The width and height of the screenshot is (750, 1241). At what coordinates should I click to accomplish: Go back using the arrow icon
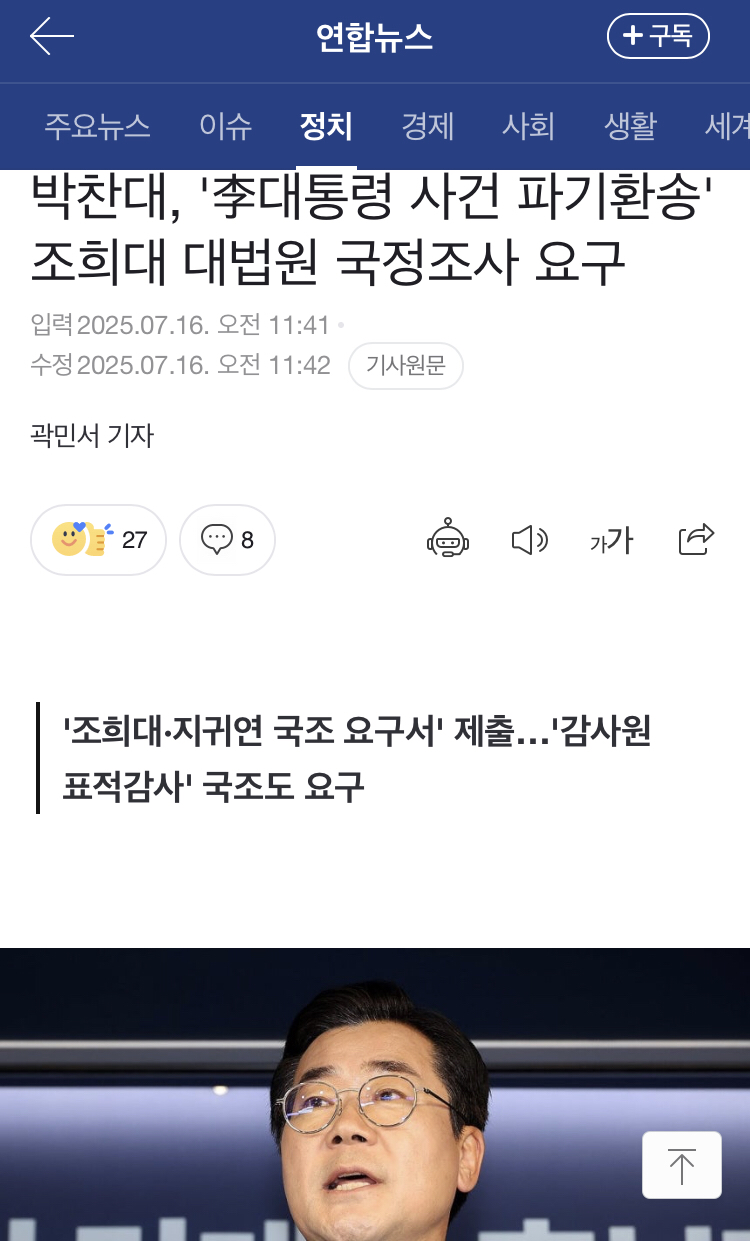pyautogui.click(x=52, y=37)
